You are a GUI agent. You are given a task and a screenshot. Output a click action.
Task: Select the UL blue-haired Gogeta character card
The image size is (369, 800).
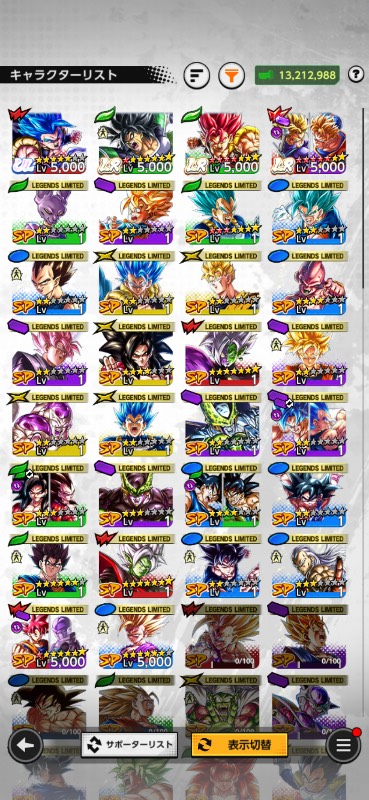(x=48, y=141)
